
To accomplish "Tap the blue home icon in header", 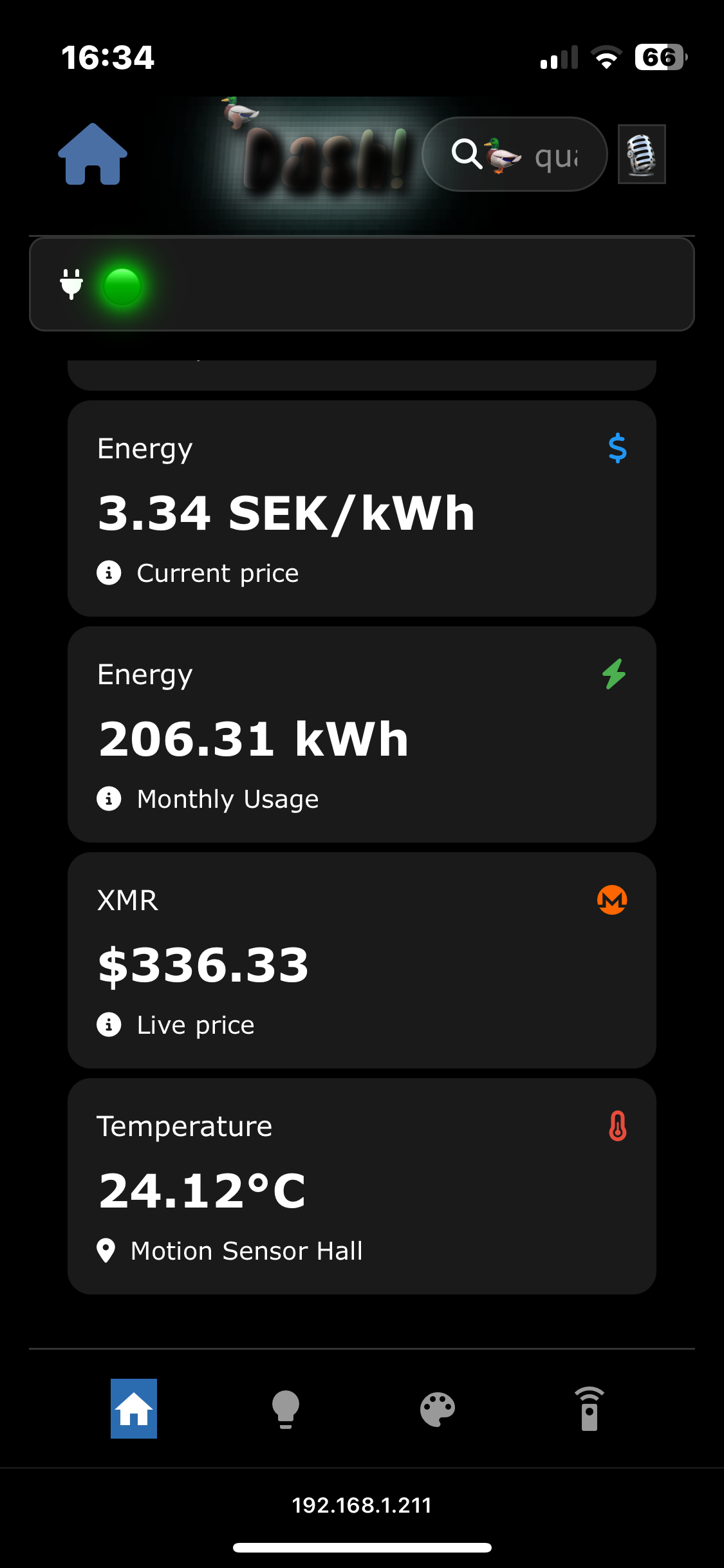I will (93, 154).
